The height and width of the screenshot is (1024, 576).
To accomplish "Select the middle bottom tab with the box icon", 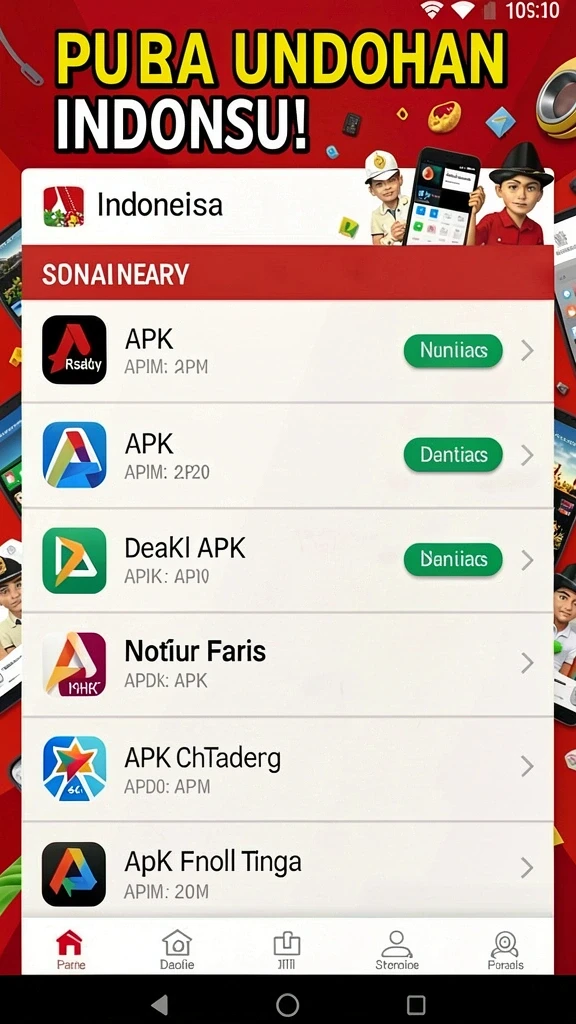I will pos(287,950).
